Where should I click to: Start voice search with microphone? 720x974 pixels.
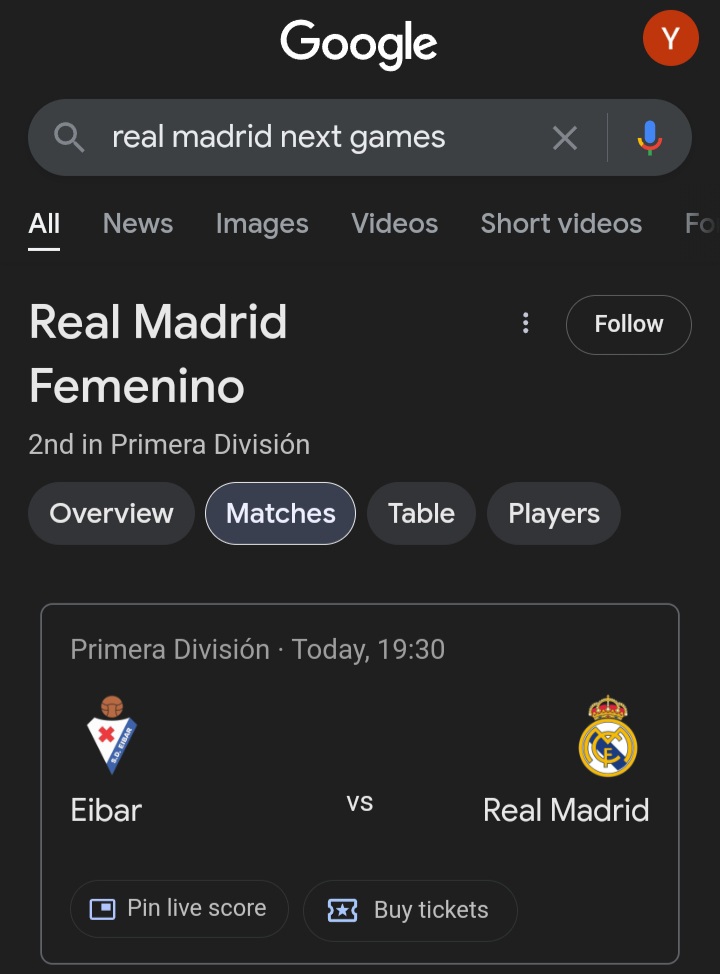[x=649, y=138]
